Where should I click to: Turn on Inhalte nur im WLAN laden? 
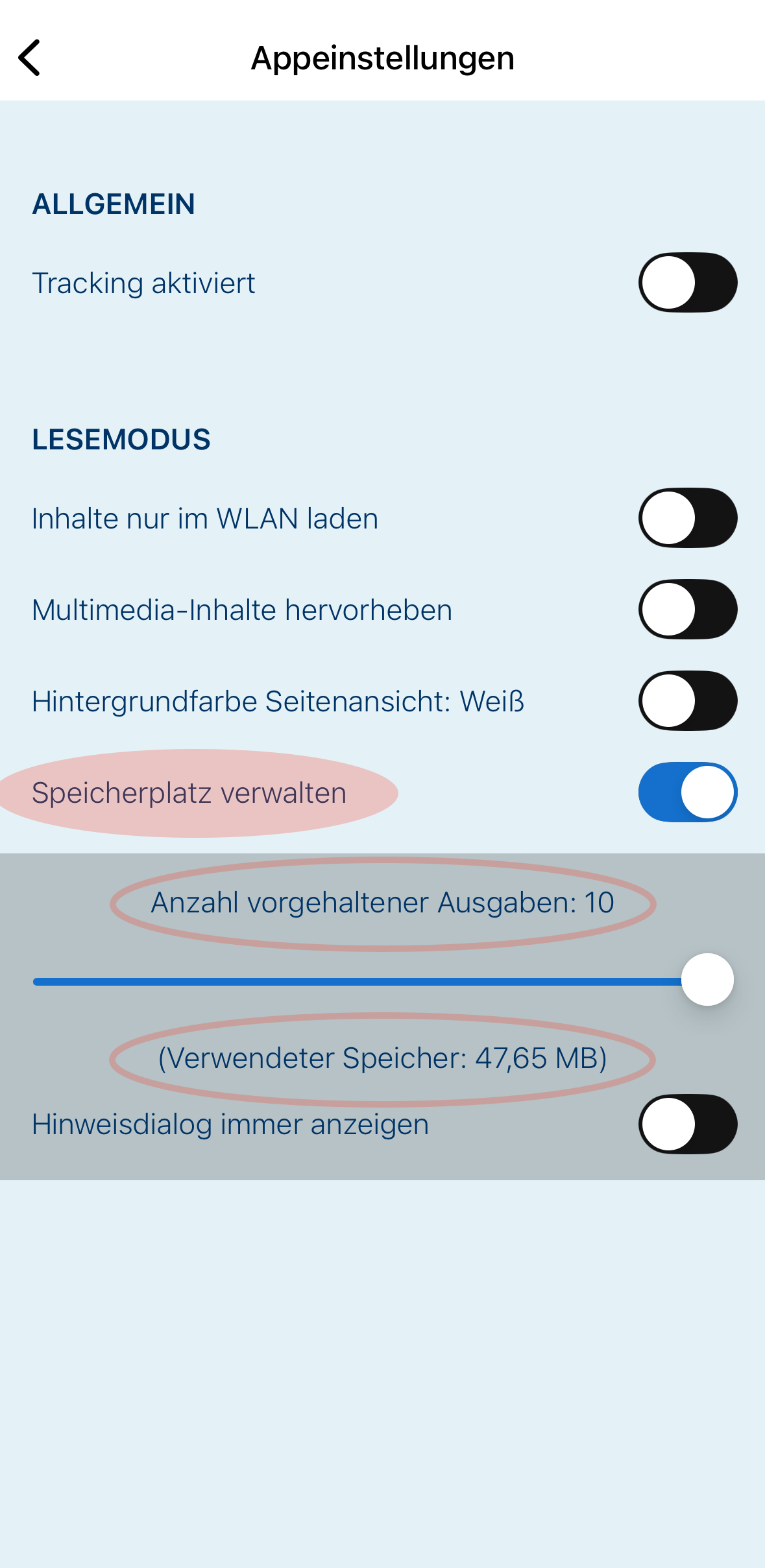(x=687, y=518)
